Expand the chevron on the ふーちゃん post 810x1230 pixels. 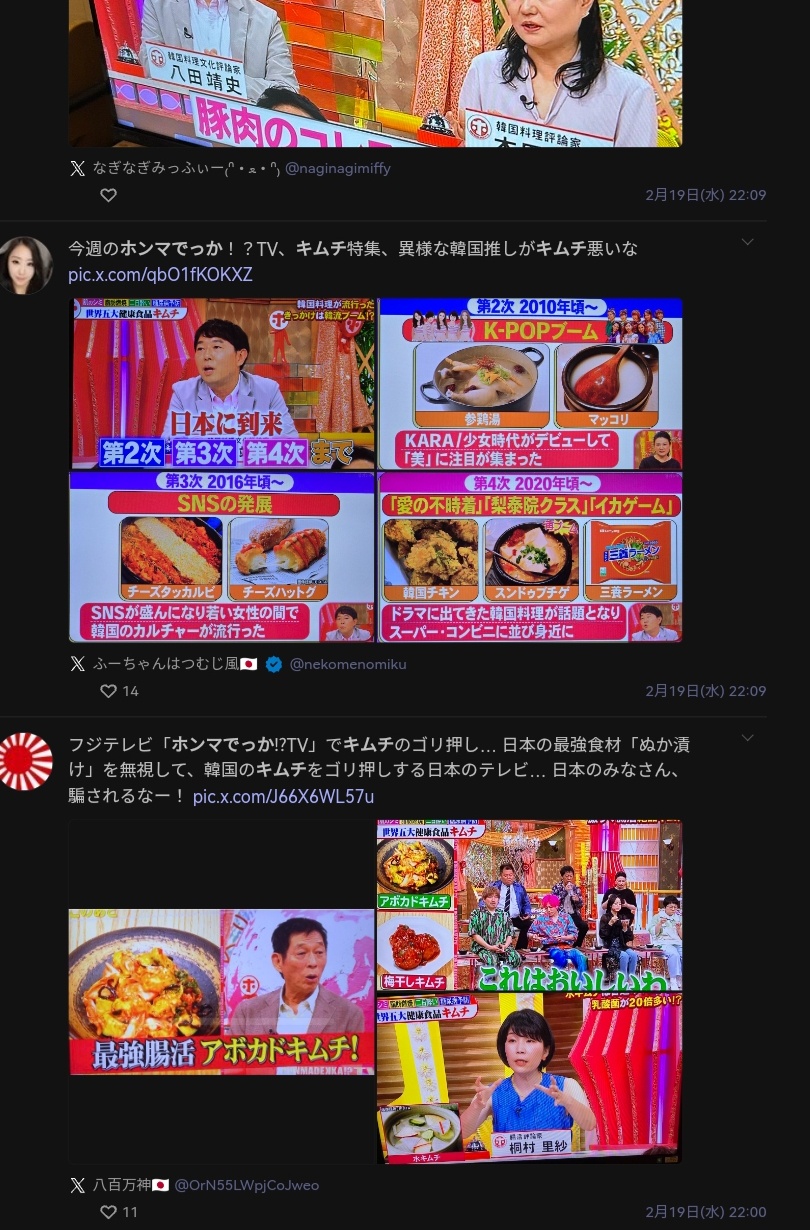[747, 242]
